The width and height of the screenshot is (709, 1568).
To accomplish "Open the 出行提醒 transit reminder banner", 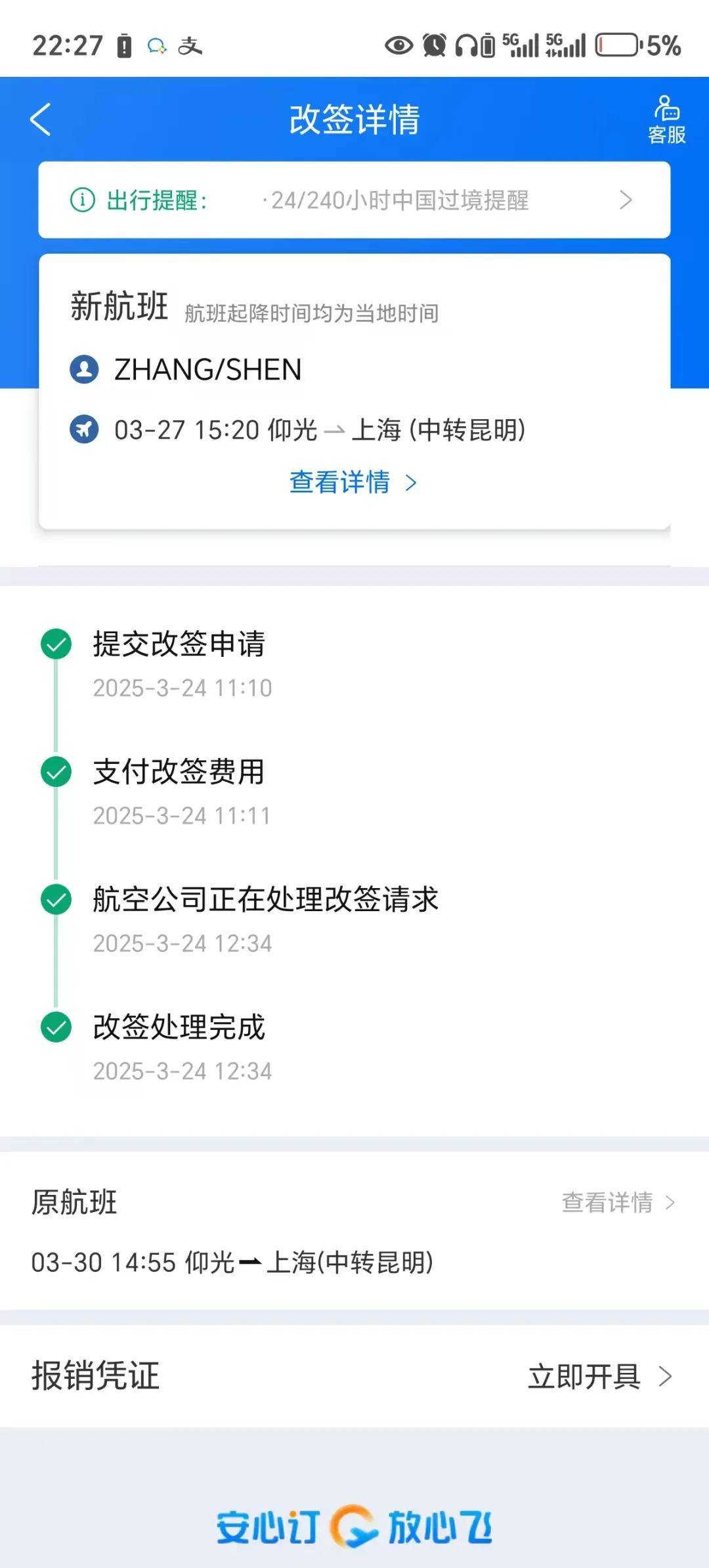I will point(354,200).
